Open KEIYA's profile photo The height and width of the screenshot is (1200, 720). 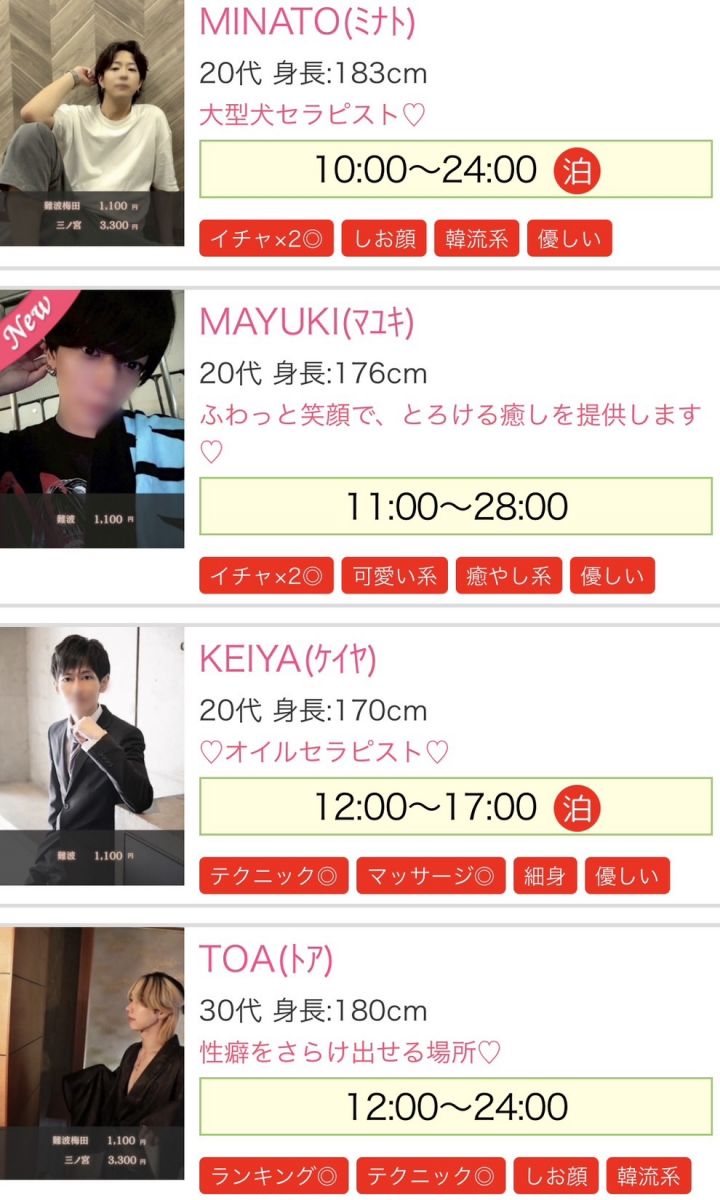(x=91, y=755)
